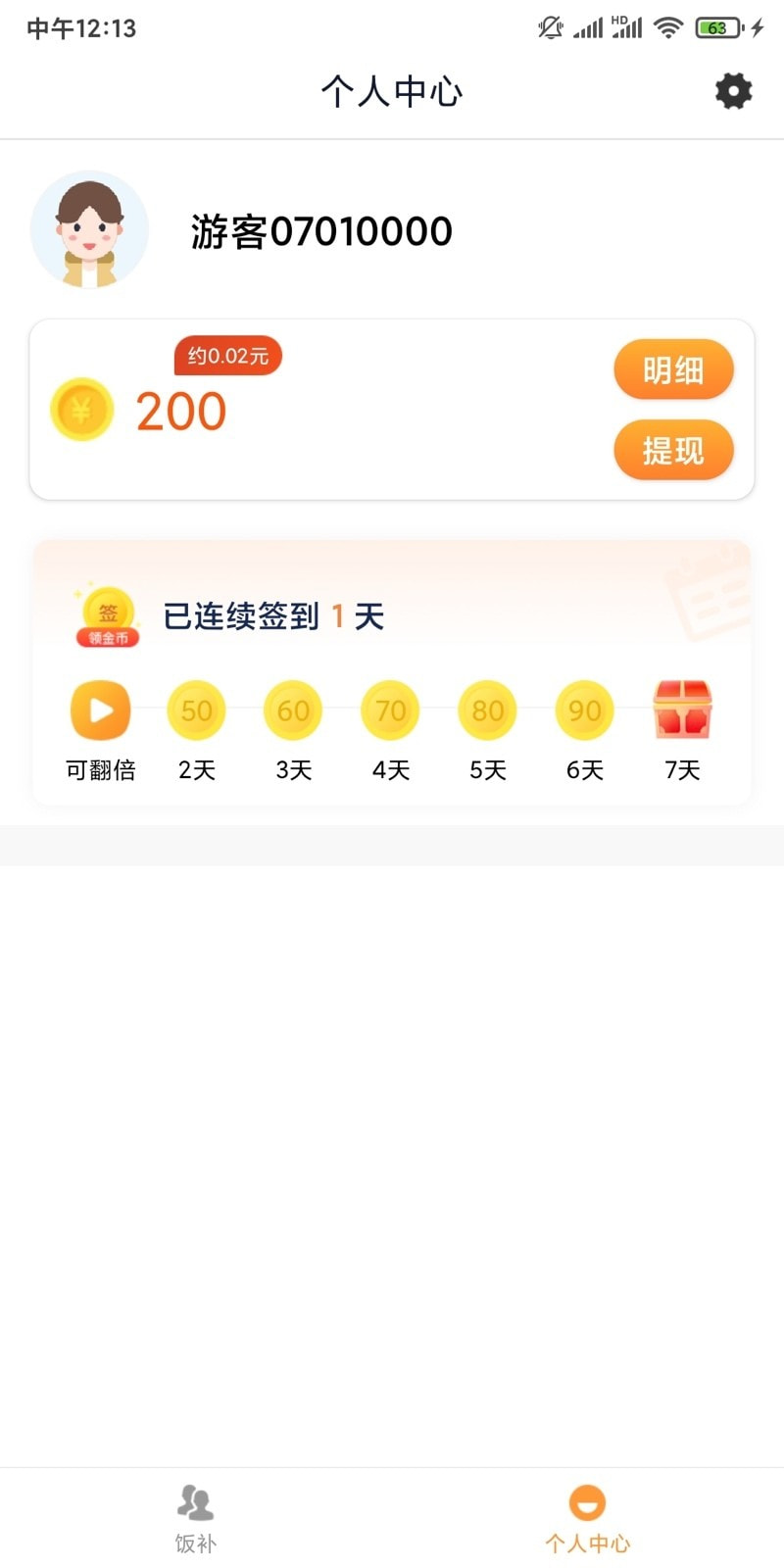This screenshot has height=1568, width=784.
Task: Tap the username 游客07010000
Action: (319, 231)
